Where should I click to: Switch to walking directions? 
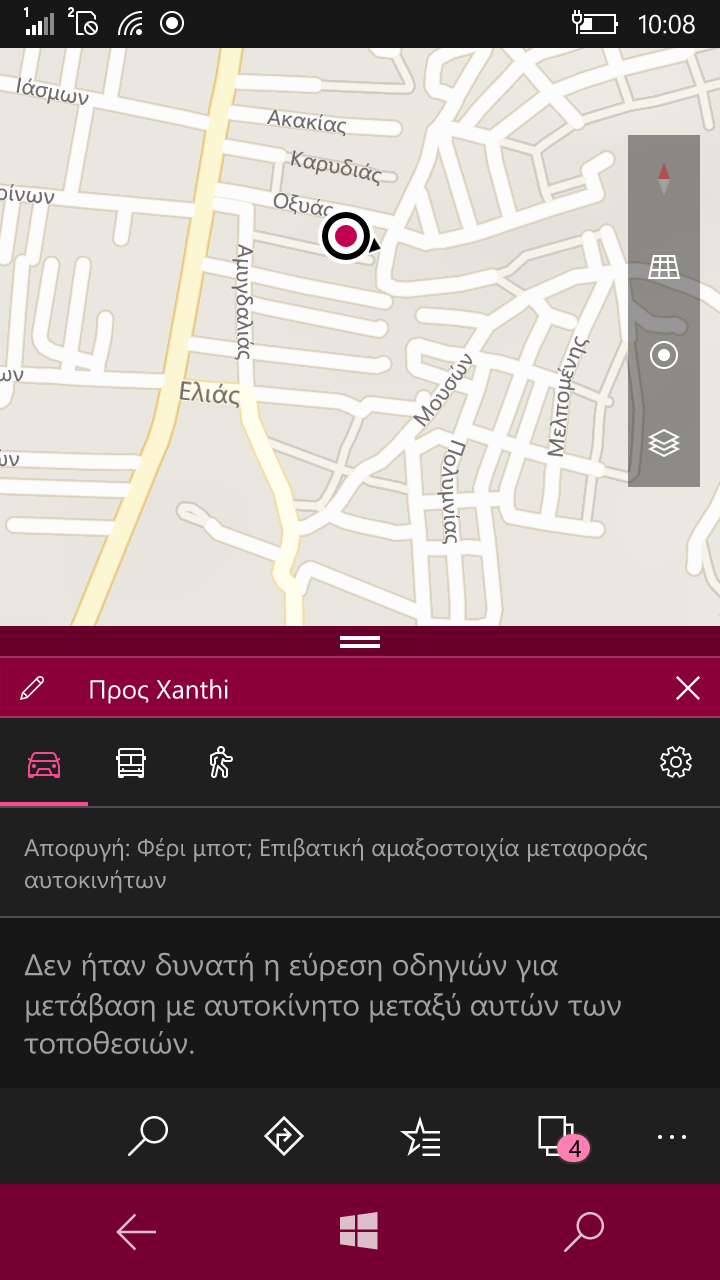tap(220, 763)
